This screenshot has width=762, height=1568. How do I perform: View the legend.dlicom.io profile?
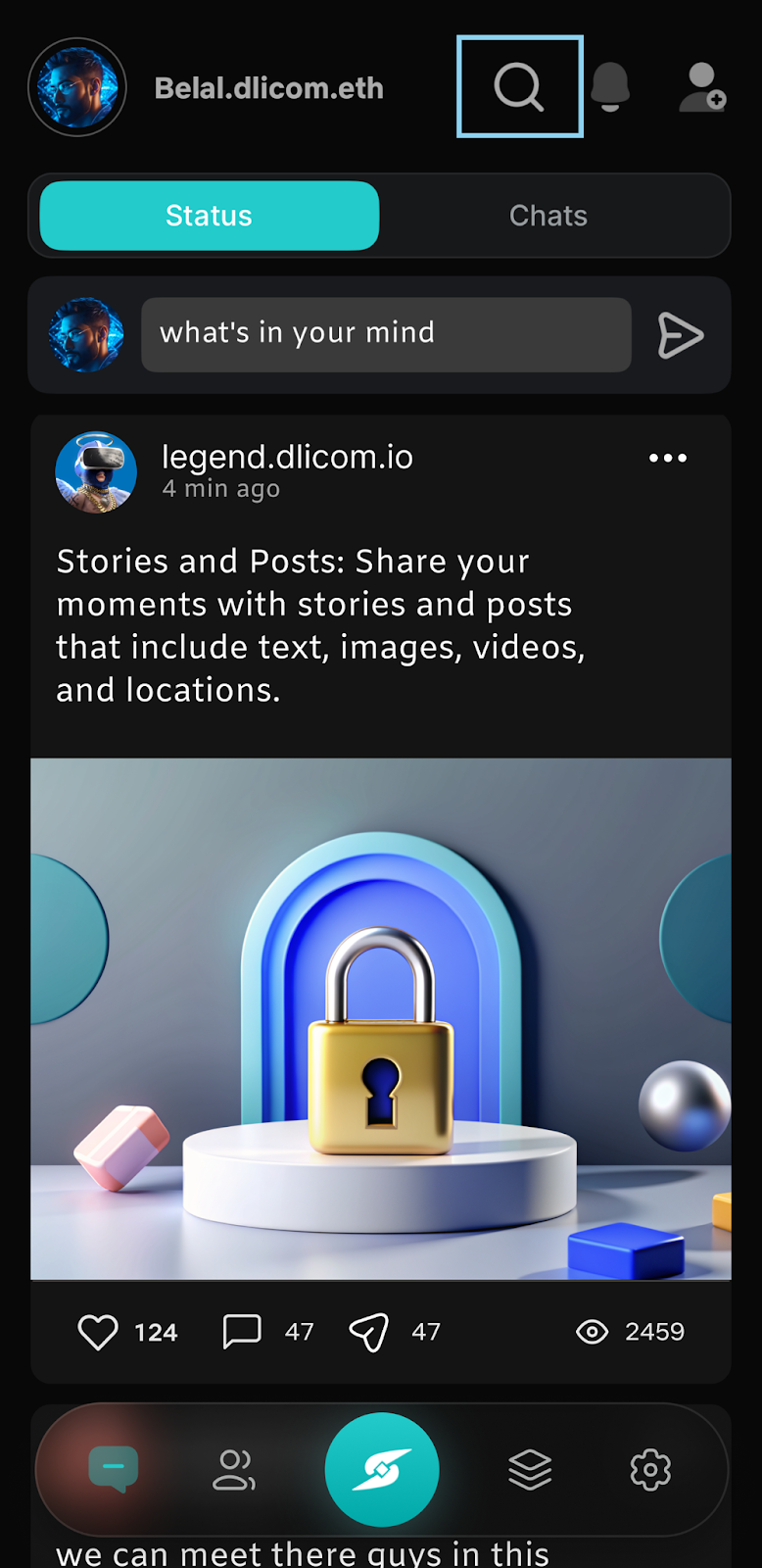tap(96, 471)
